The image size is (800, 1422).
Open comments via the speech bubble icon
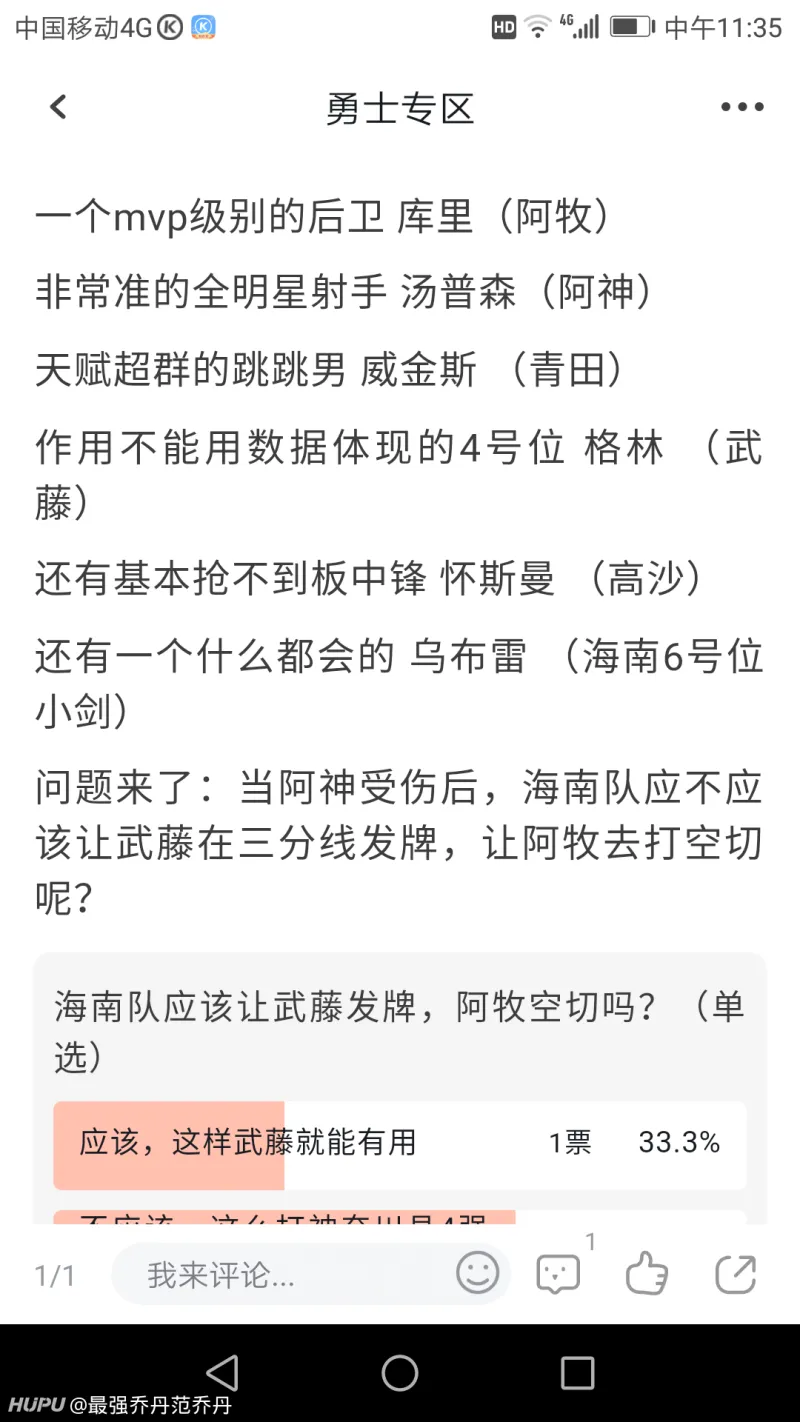(x=556, y=1274)
